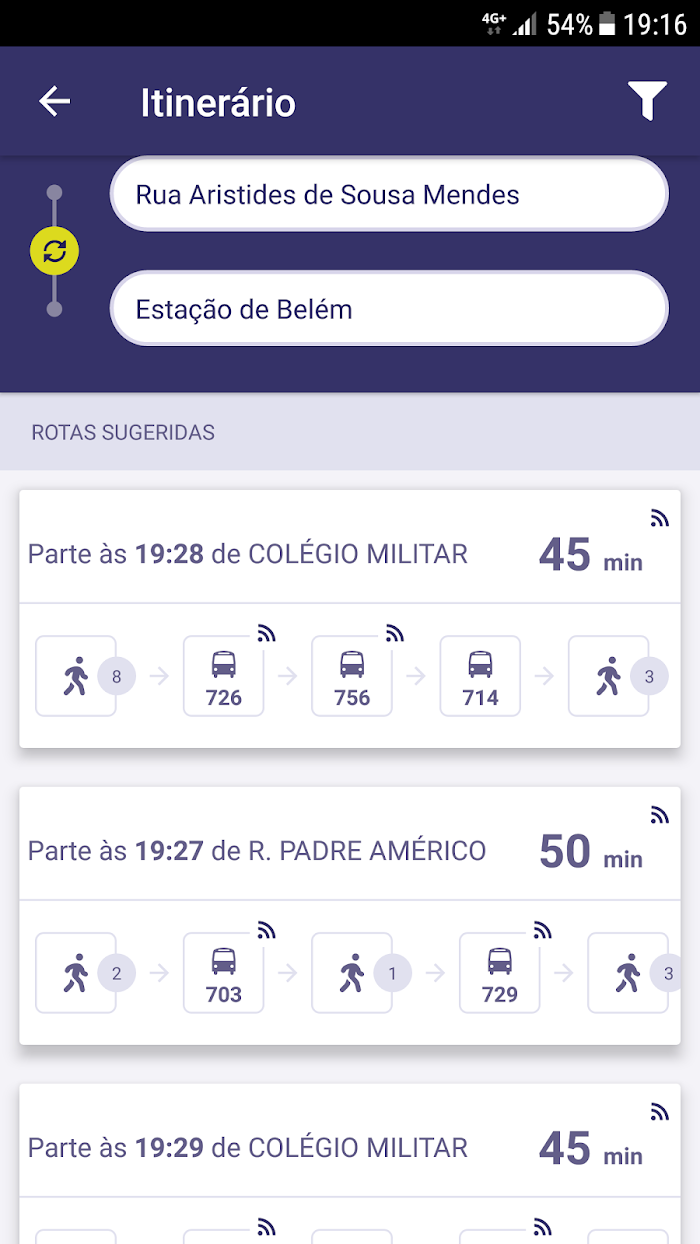This screenshot has height=1244, width=700.
Task: Go back using the arrow icon
Action: [x=54, y=101]
